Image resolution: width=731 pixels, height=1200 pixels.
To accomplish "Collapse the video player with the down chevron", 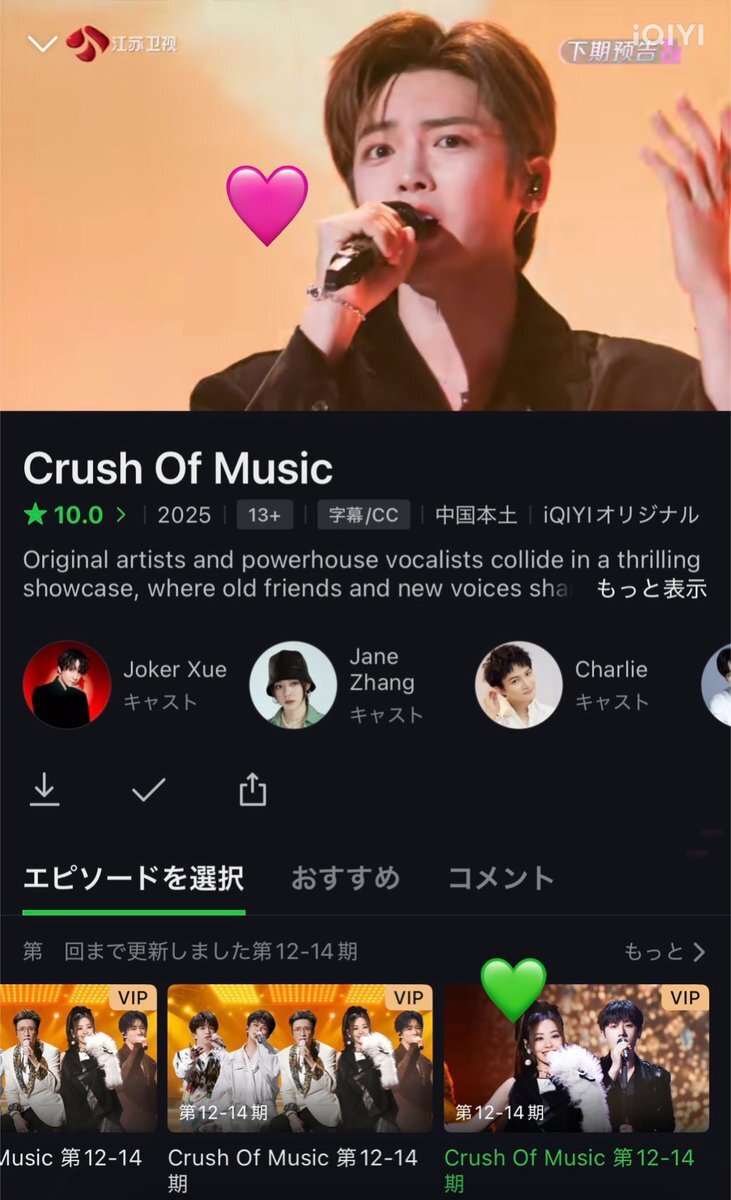I will (41, 44).
